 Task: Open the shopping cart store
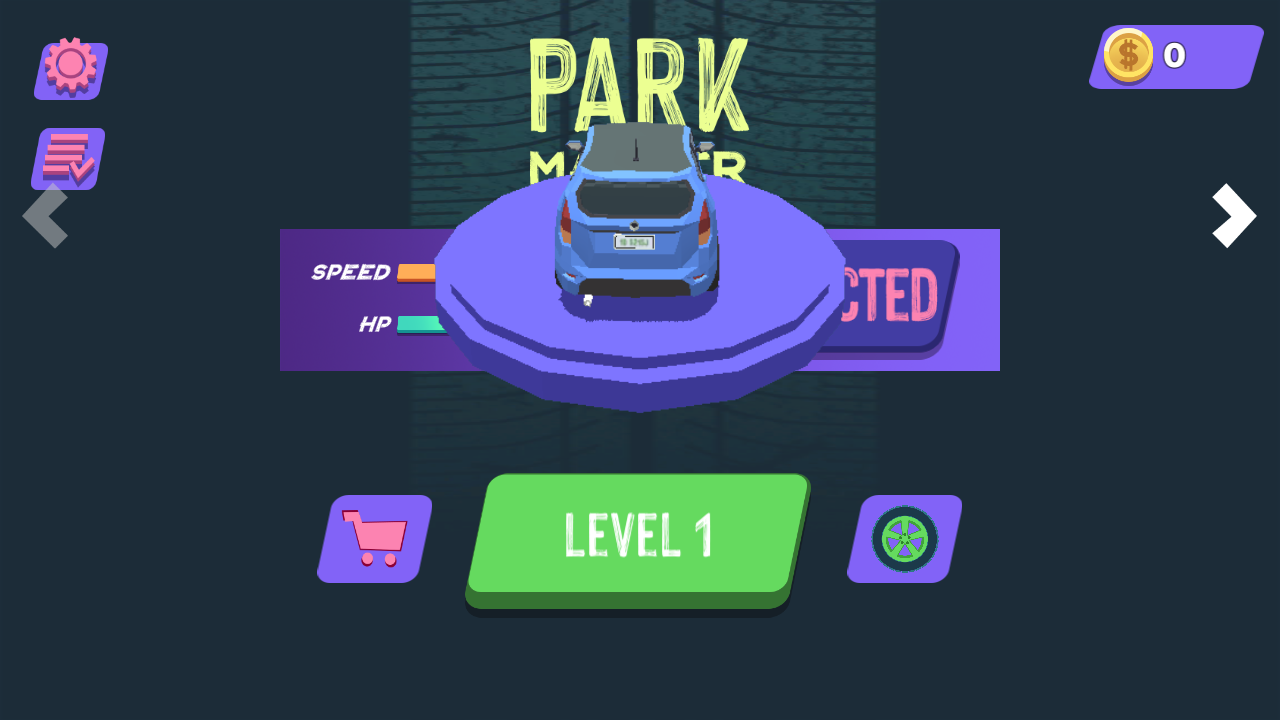tap(374, 538)
